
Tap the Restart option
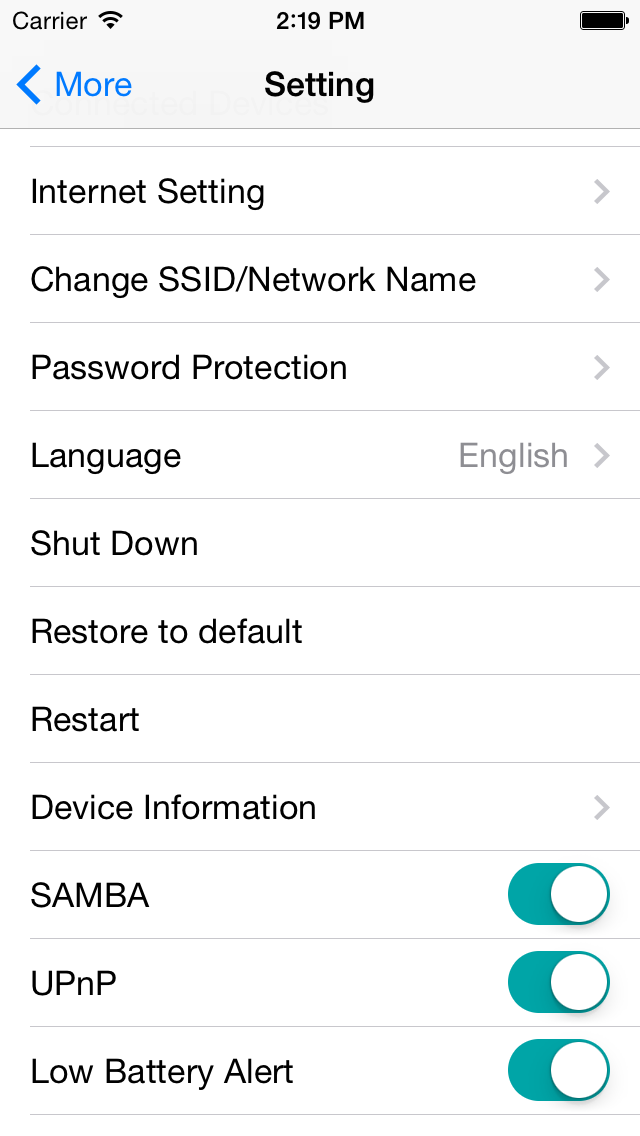(x=320, y=719)
